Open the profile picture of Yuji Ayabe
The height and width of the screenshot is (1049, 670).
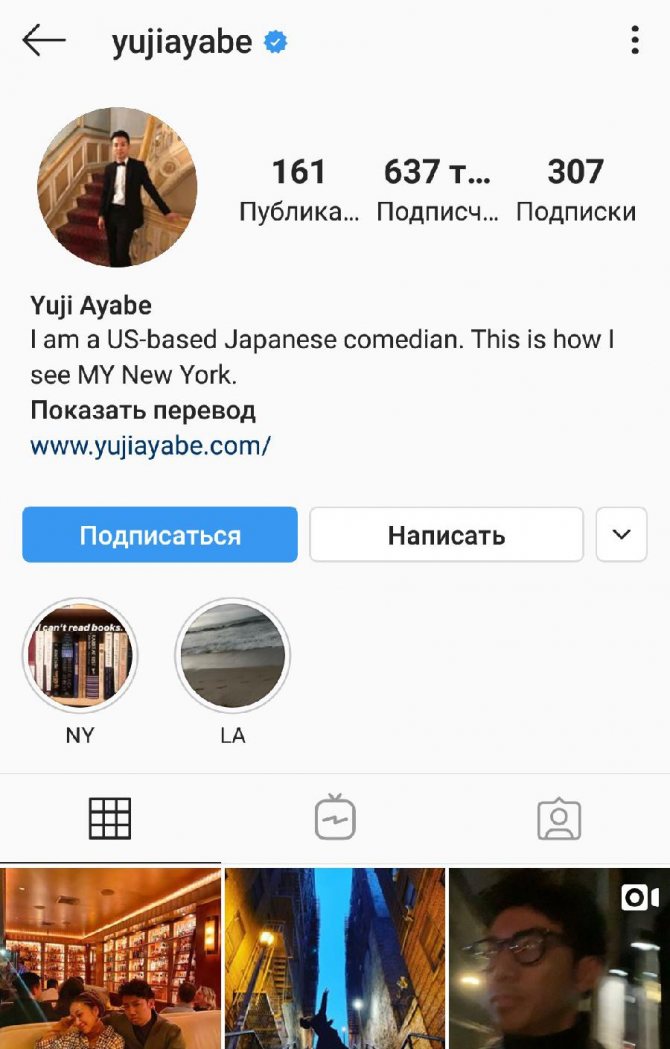point(117,187)
